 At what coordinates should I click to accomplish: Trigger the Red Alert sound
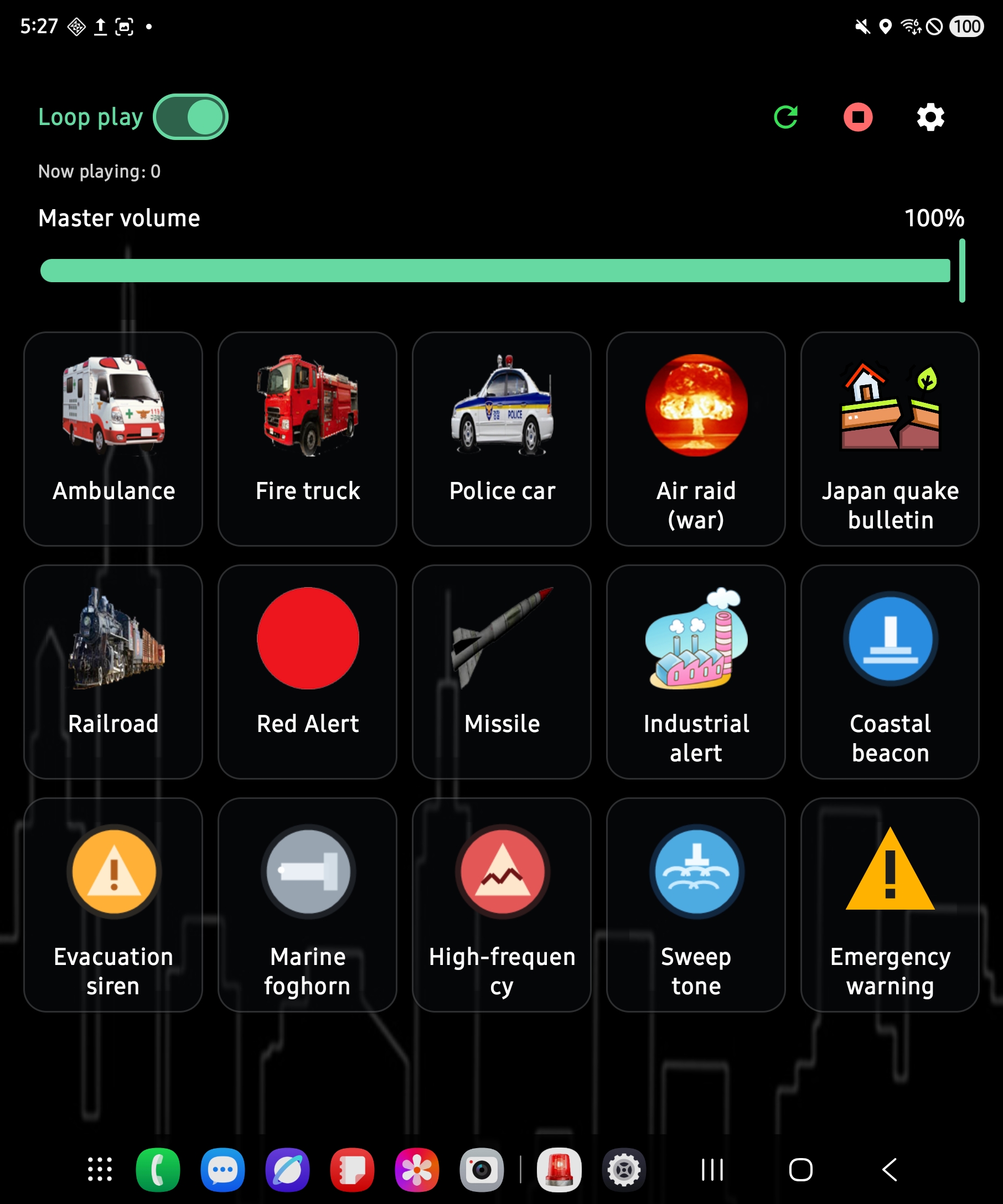coord(307,671)
